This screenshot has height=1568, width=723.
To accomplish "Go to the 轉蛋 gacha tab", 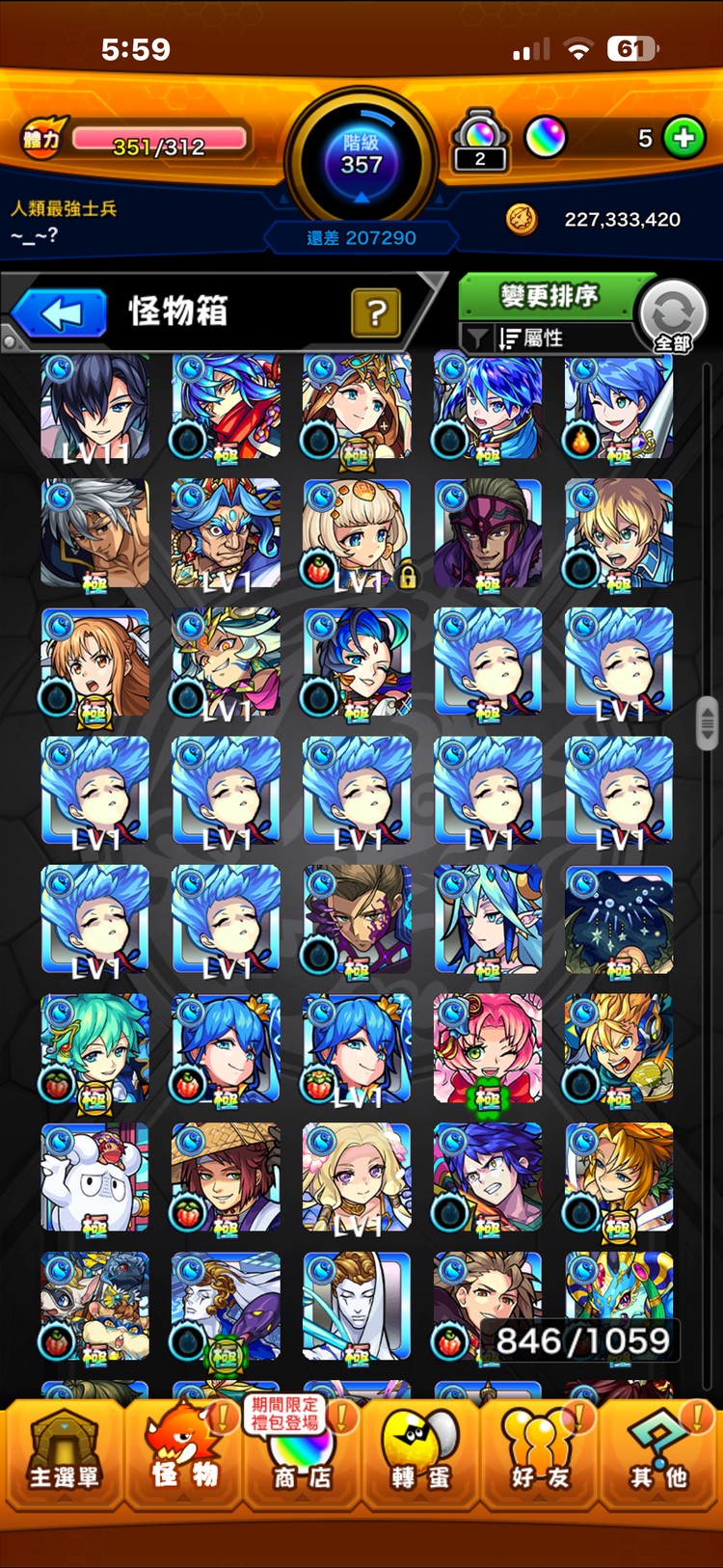I will tap(421, 1456).
